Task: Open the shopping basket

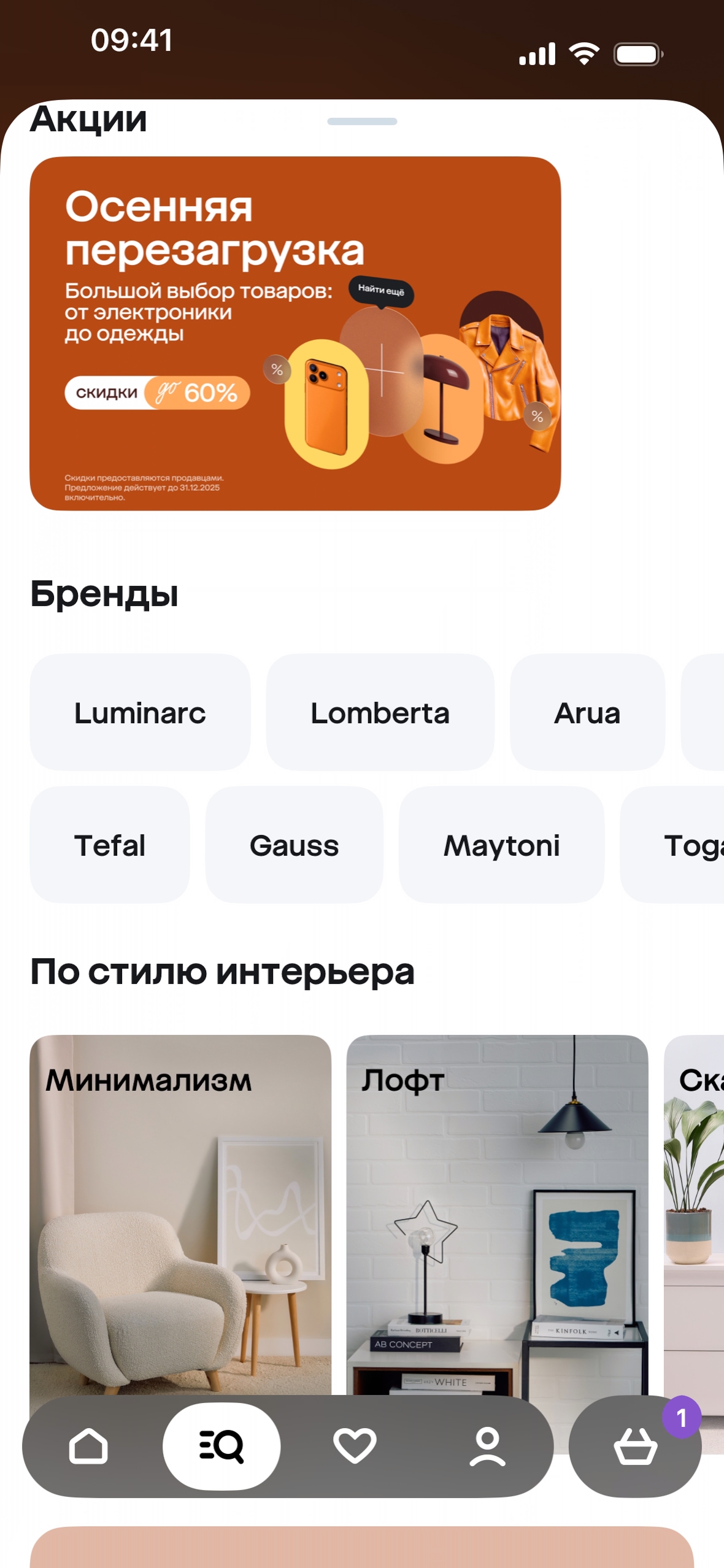Action: click(635, 1447)
